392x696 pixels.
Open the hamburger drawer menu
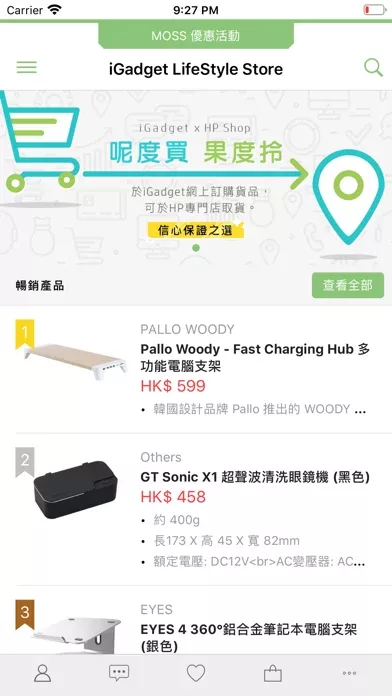pos(27,68)
